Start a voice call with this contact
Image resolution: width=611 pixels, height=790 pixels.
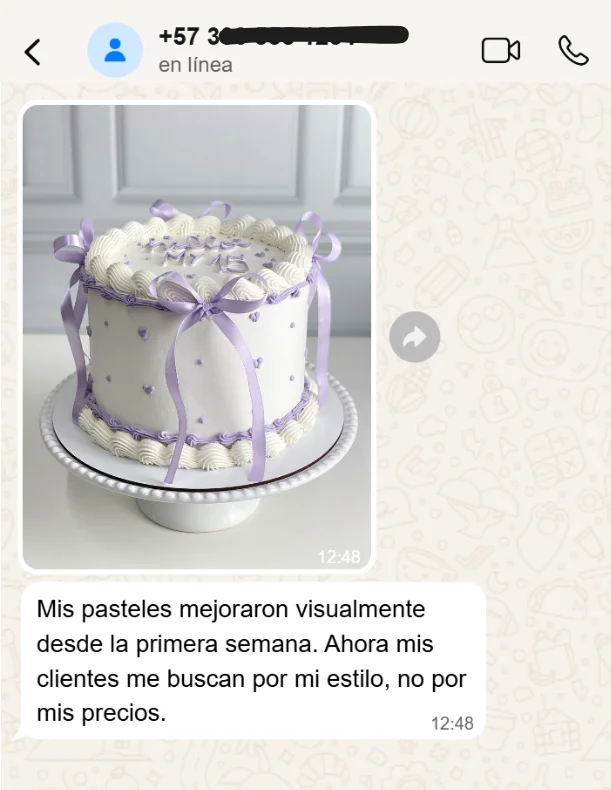[572, 50]
